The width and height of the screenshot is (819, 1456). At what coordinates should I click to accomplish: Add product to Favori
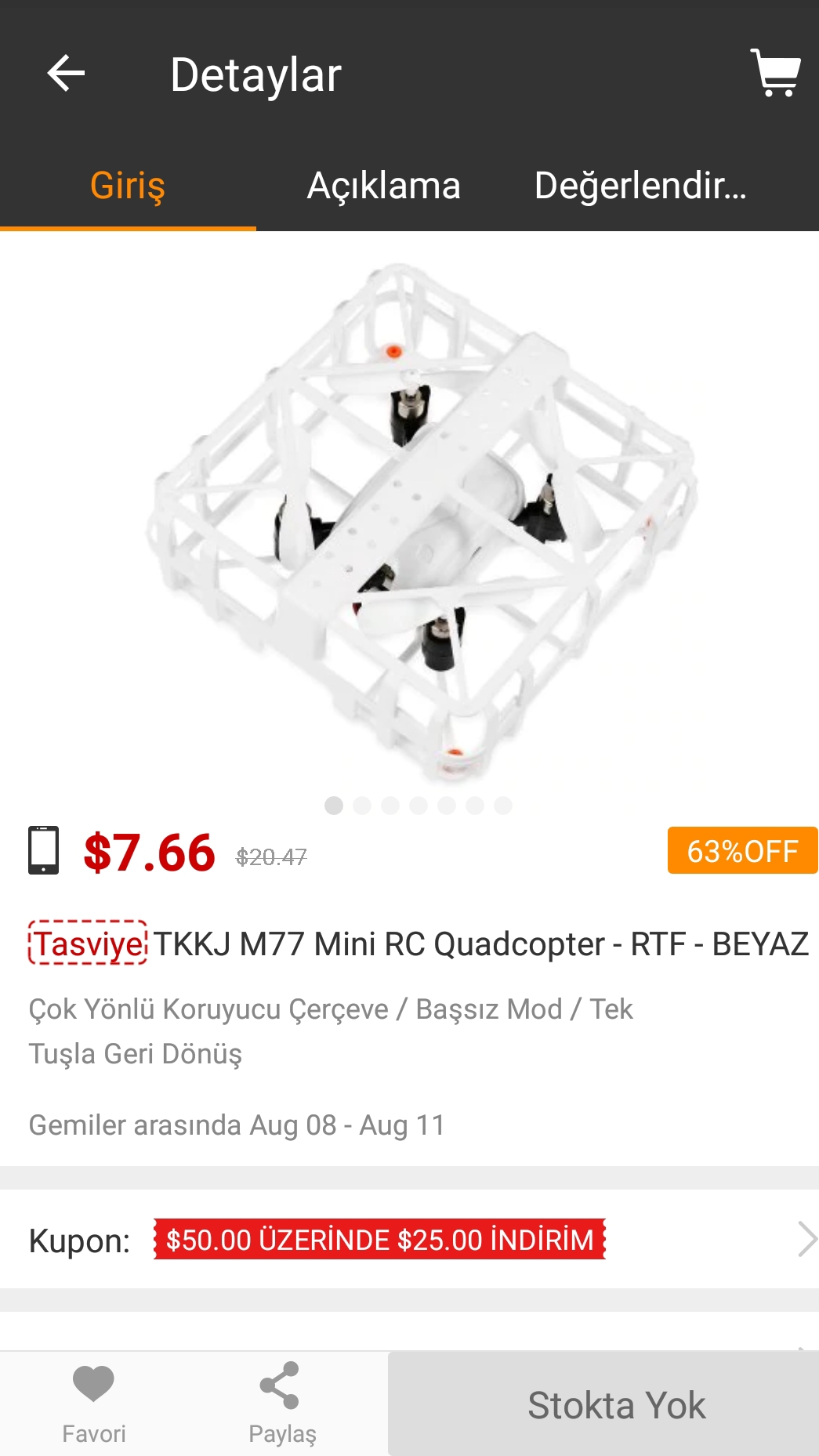[x=93, y=1401]
